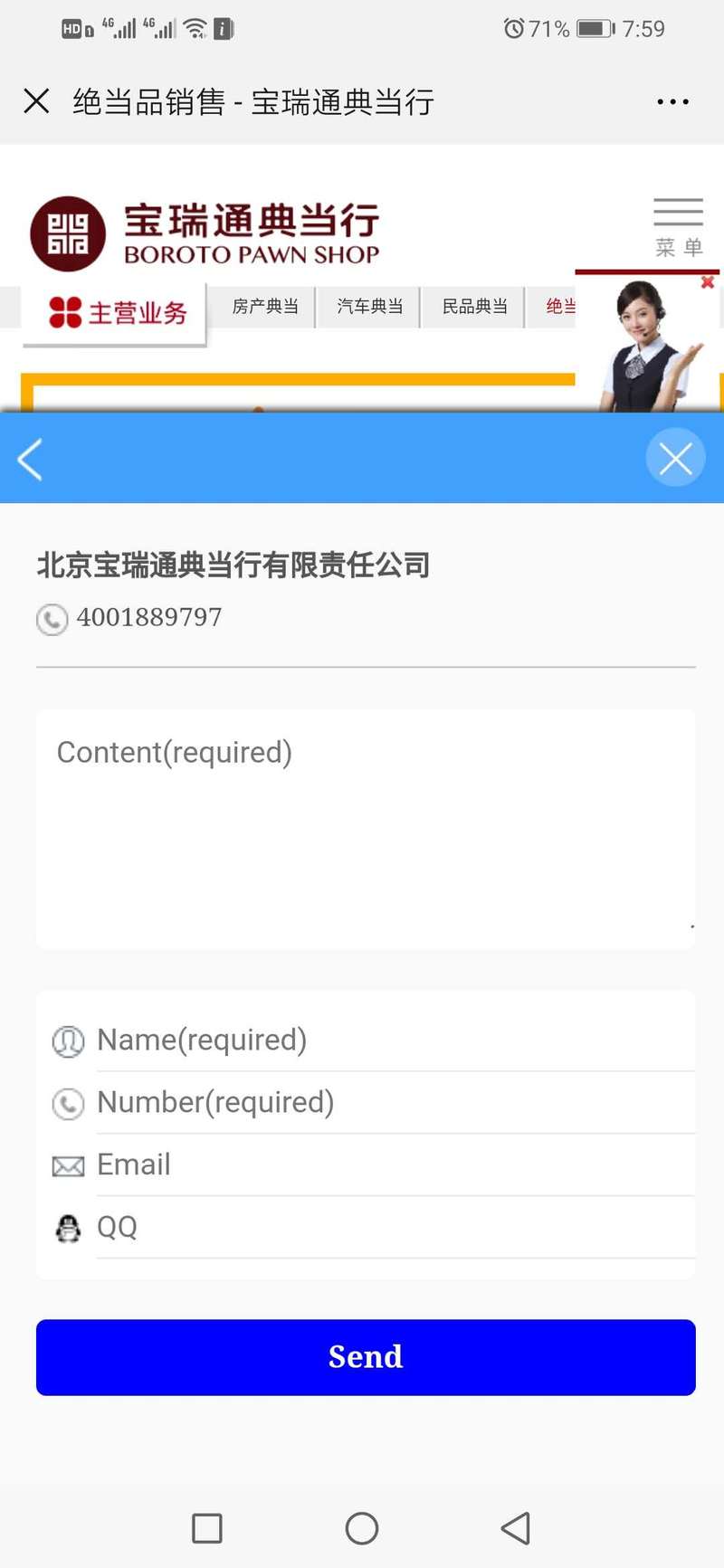Close the message form with round X
Image resolution: width=724 pixels, height=1568 pixels.
click(x=675, y=458)
